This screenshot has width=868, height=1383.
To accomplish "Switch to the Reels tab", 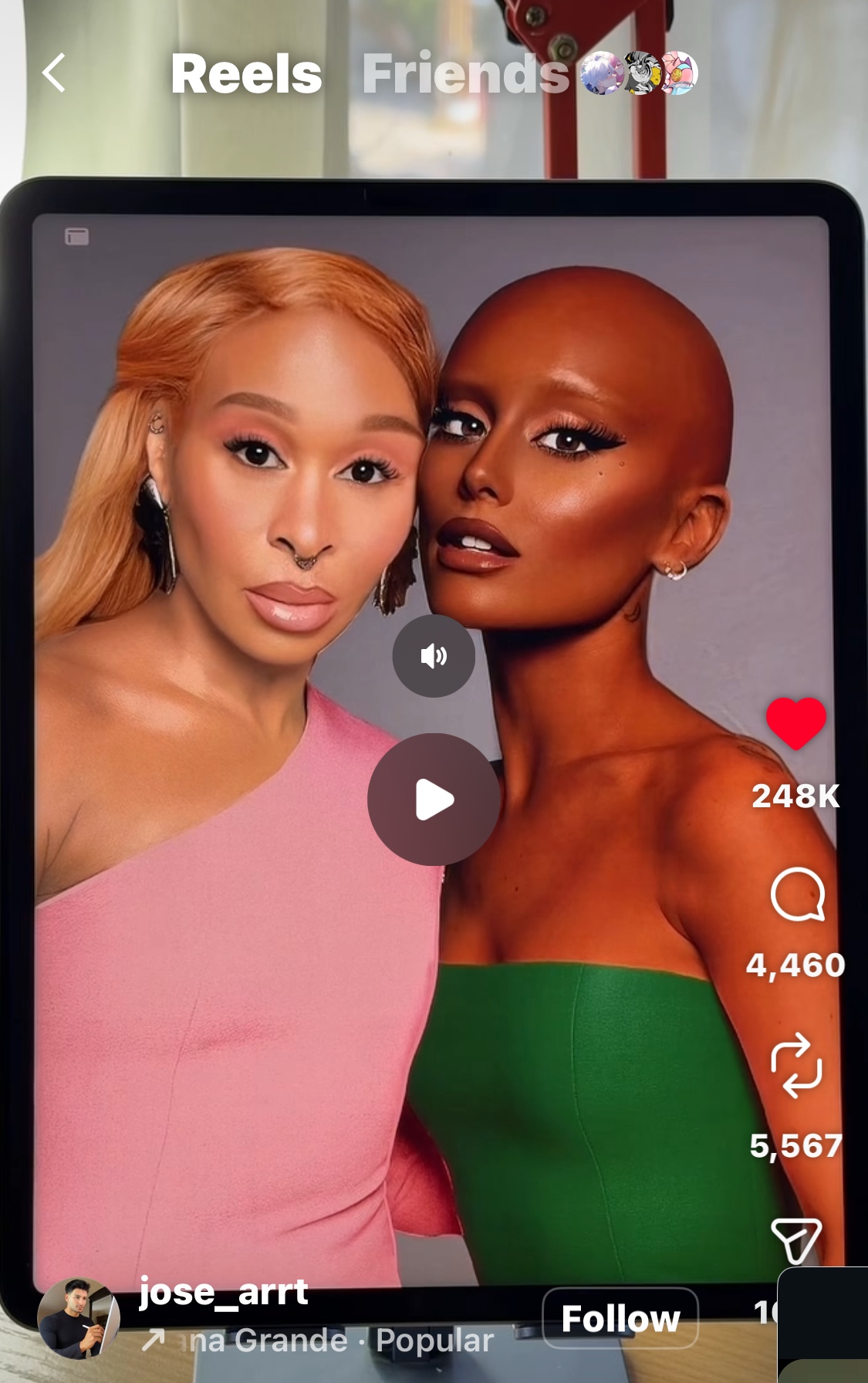I will (246, 75).
